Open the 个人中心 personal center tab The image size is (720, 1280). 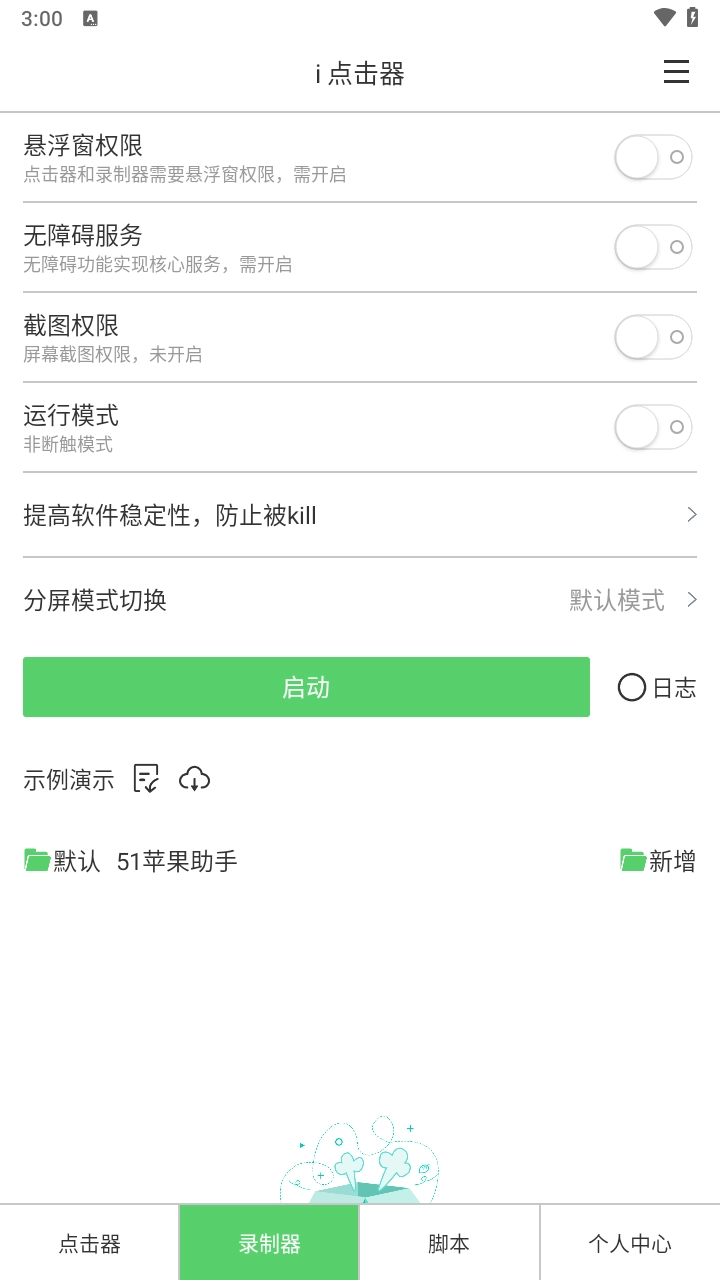coord(629,1243)
